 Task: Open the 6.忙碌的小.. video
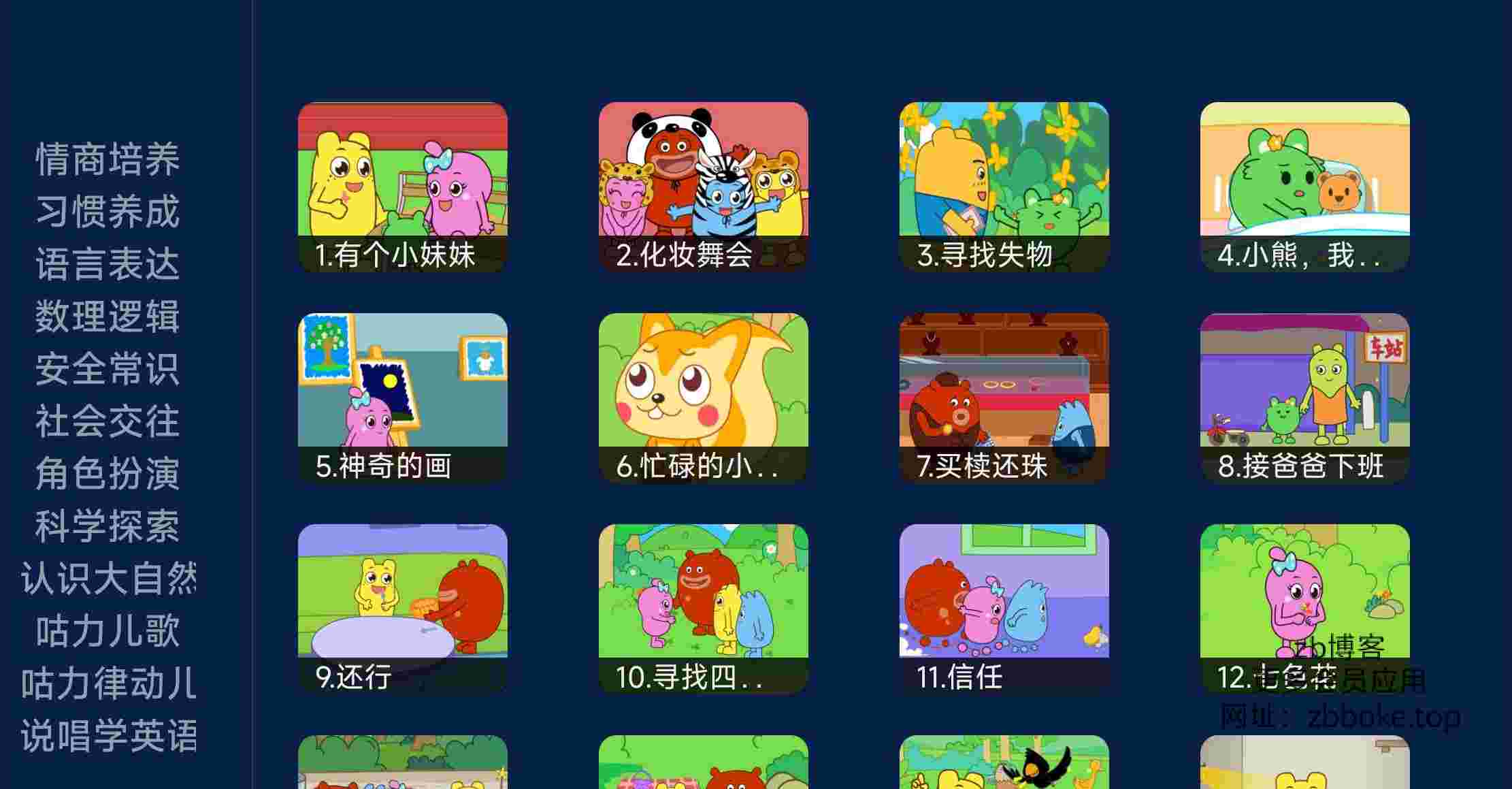[x=703, y=398]
